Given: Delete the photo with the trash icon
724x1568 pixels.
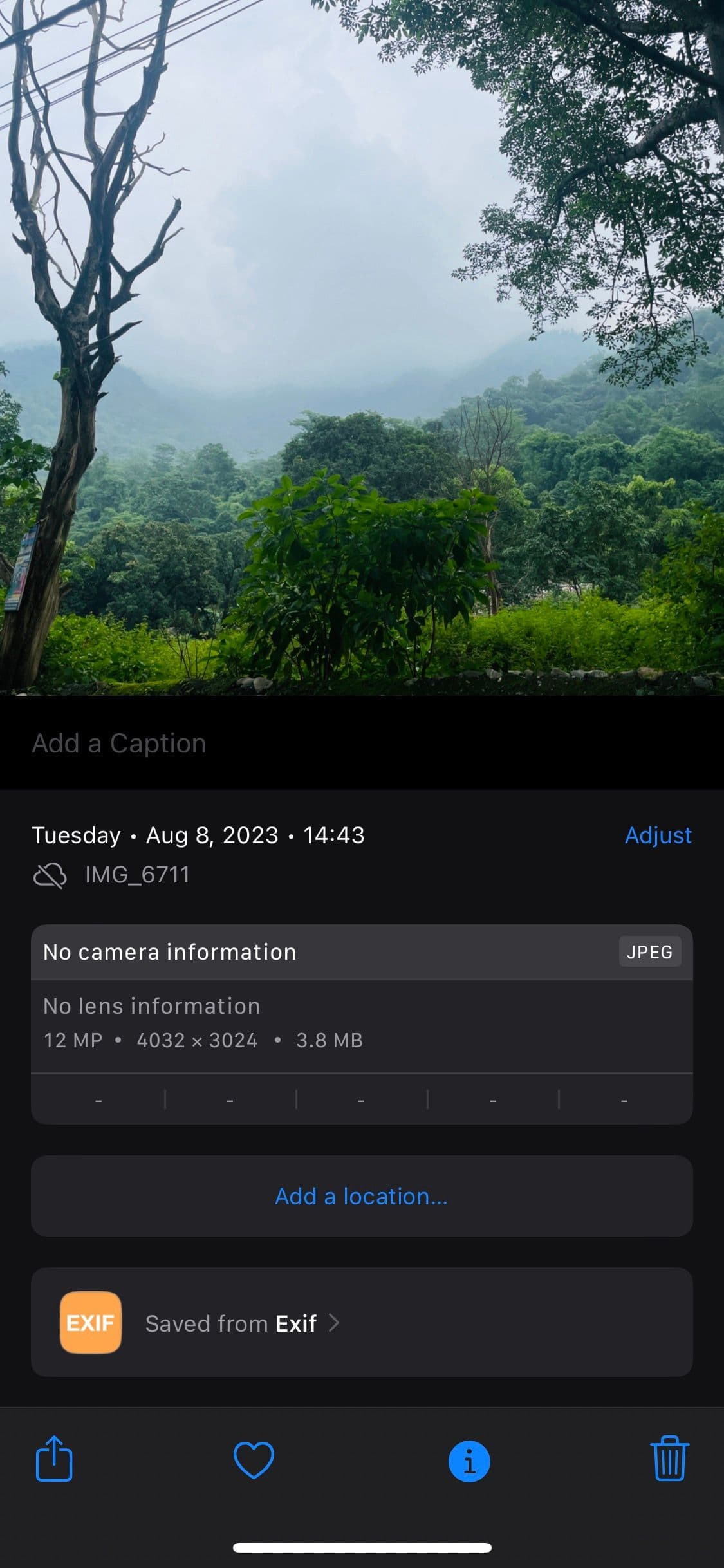Looking at the screenshot, I should coord(669,1459).
